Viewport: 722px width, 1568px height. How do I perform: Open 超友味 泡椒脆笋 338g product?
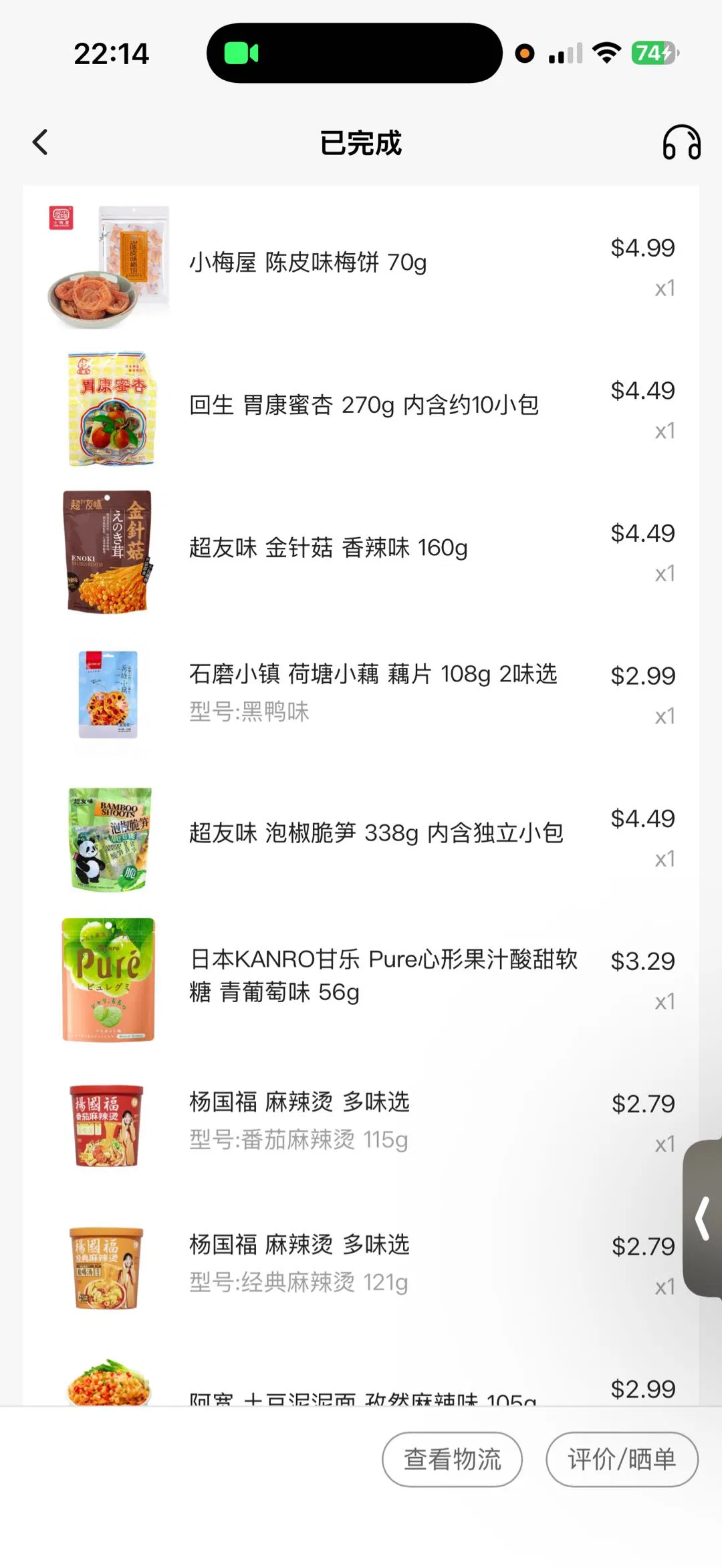click(x=376, y=833)
